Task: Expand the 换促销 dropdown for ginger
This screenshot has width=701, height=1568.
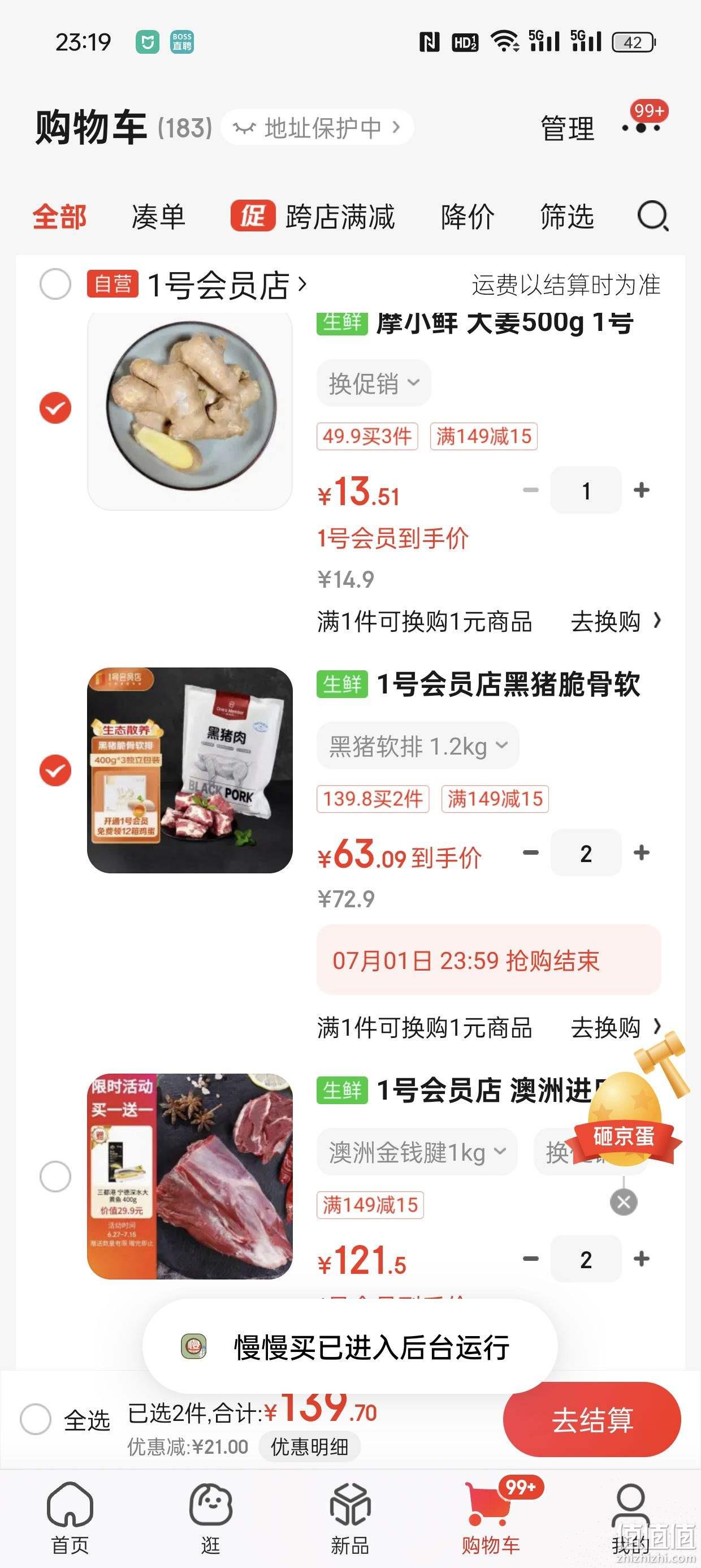Action: [374, 384]
